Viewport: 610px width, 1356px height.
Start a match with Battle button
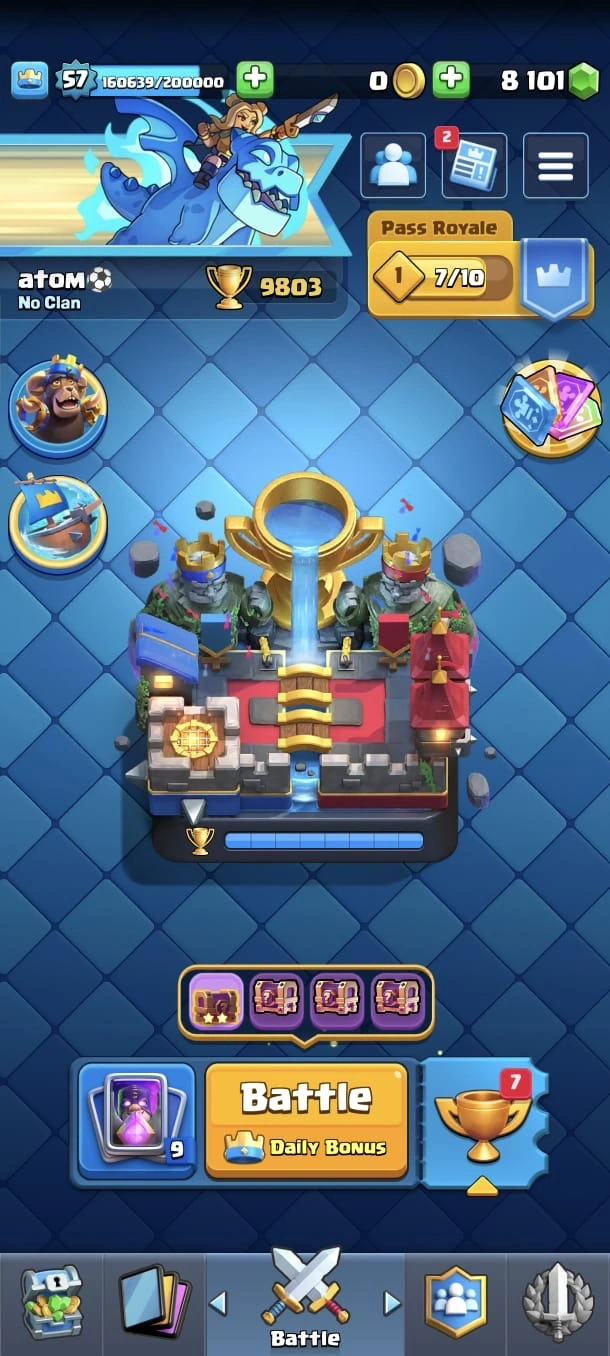click(306, 1120)
